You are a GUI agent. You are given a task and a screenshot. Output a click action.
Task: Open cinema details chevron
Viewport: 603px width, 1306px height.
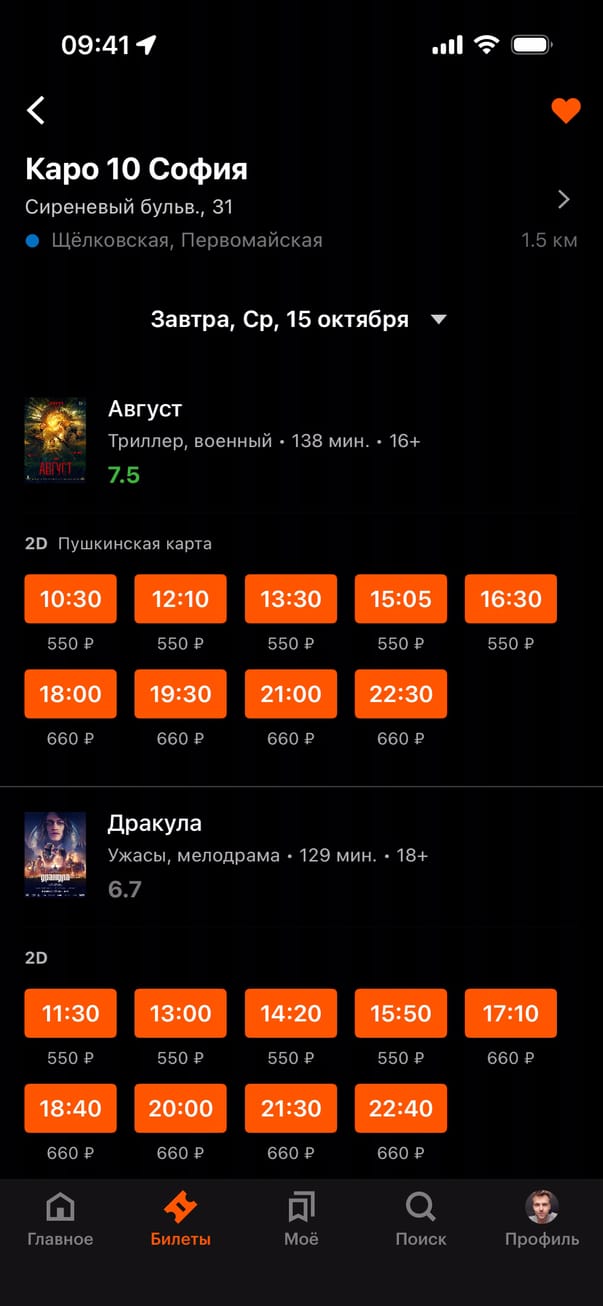click(564, 200)
